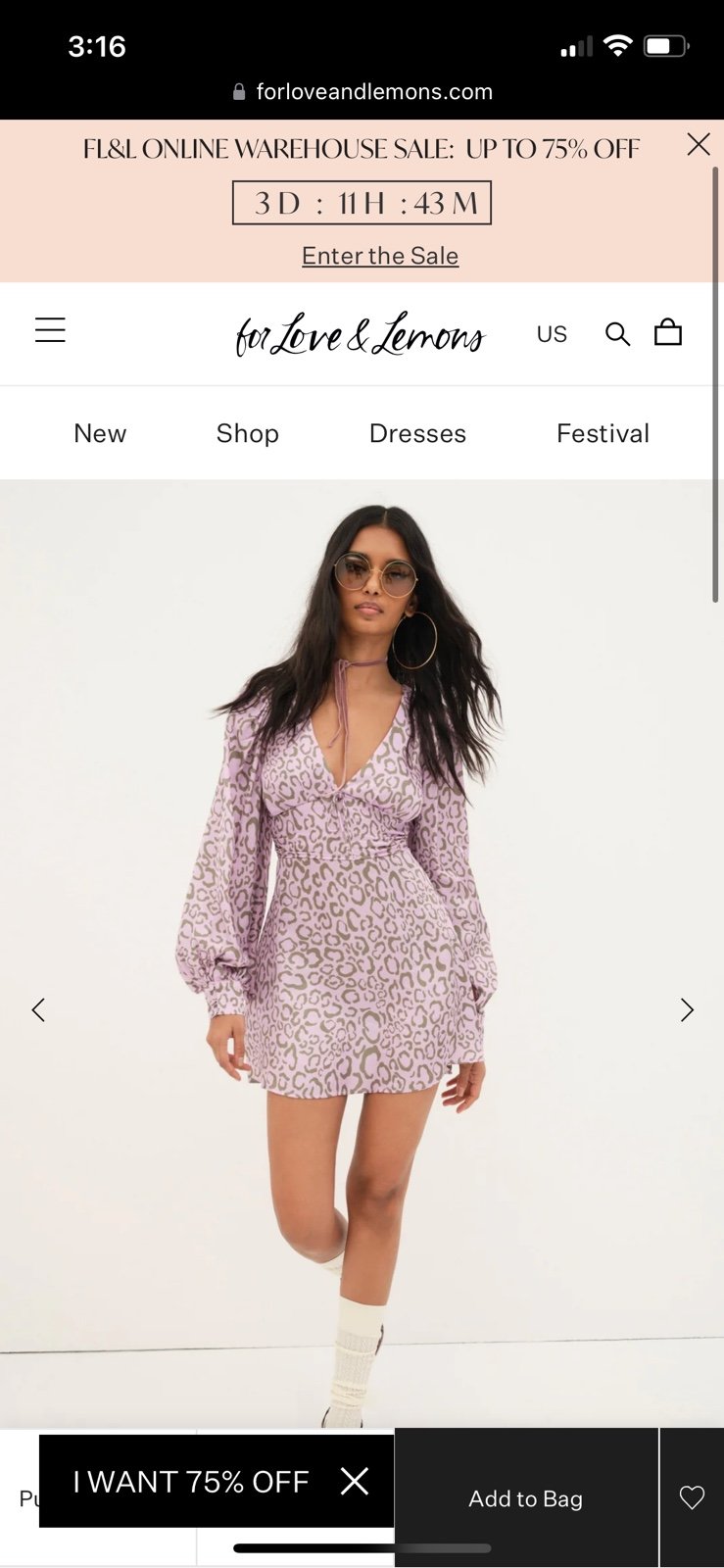Open site search
Screen dimensions: 724x1568
tap(617, 333)
